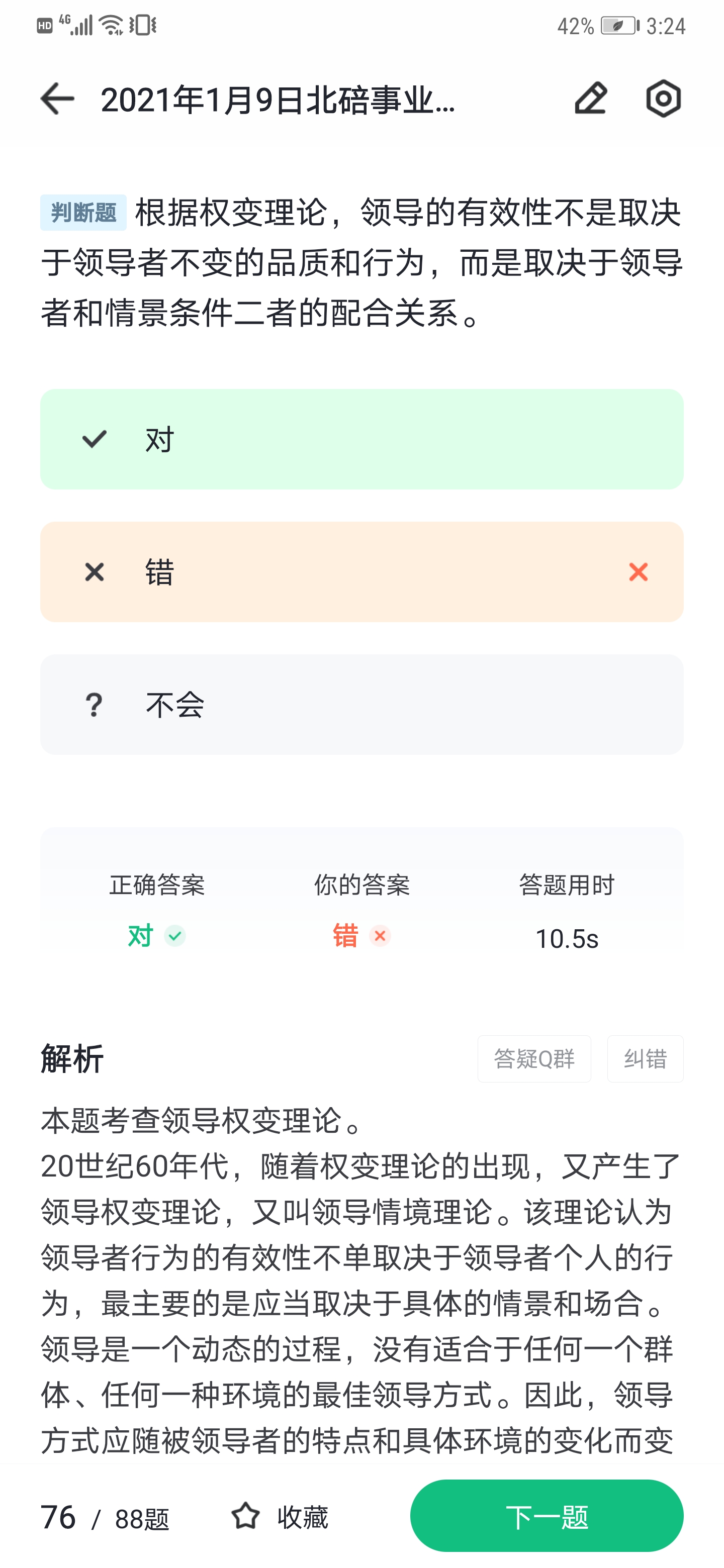The width and height of the screenshot is (724, 1568).
Task: Go to next question with 下一题
Action: 547,1516
